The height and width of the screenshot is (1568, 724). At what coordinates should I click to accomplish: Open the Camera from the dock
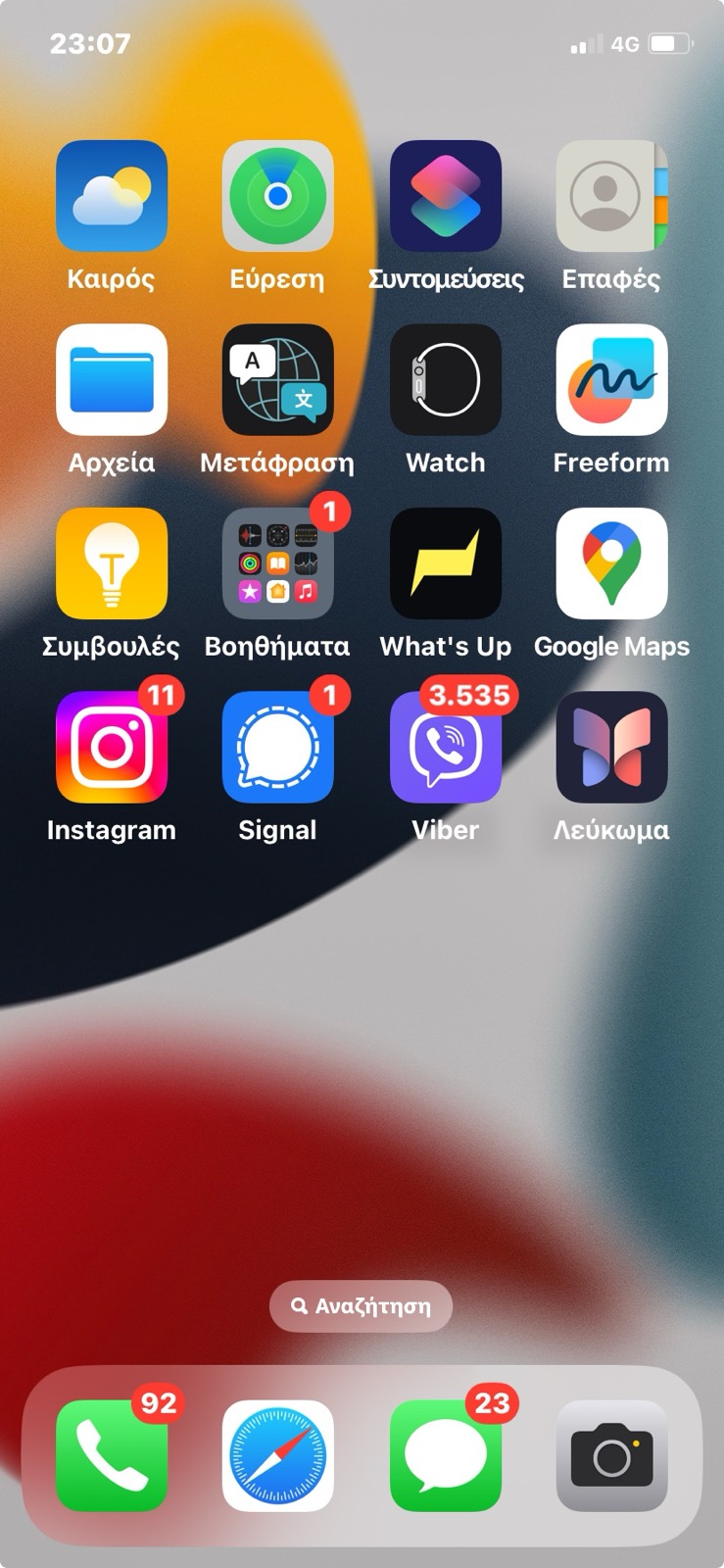(611, 1456)
